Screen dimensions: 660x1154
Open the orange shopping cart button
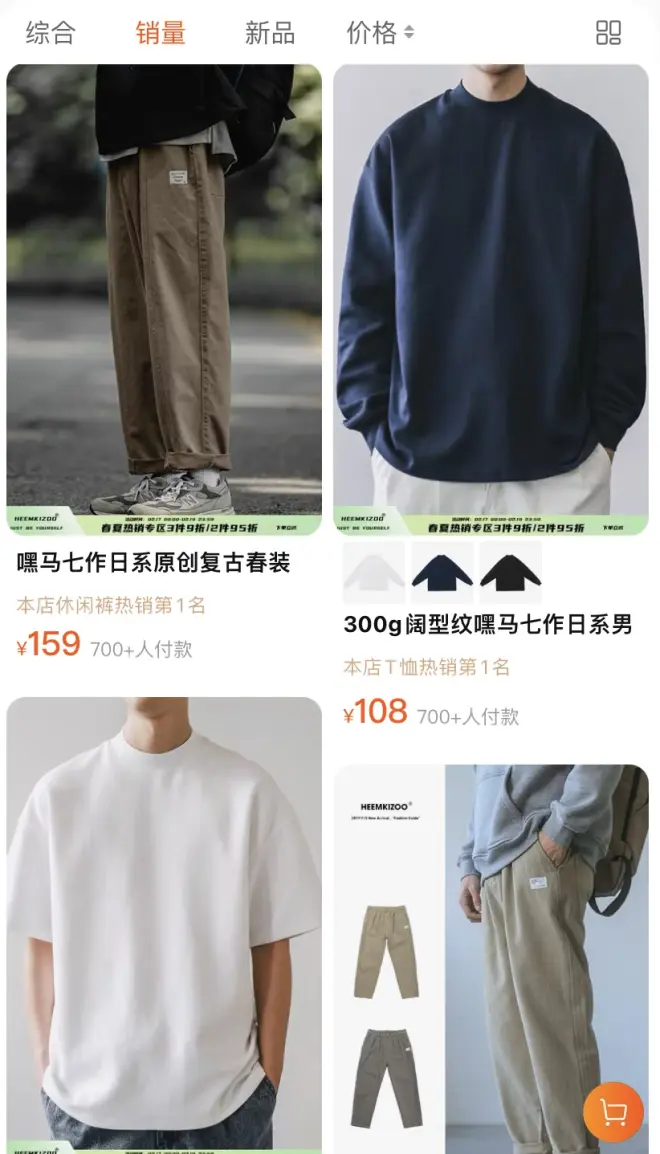tap(613, 1111)
